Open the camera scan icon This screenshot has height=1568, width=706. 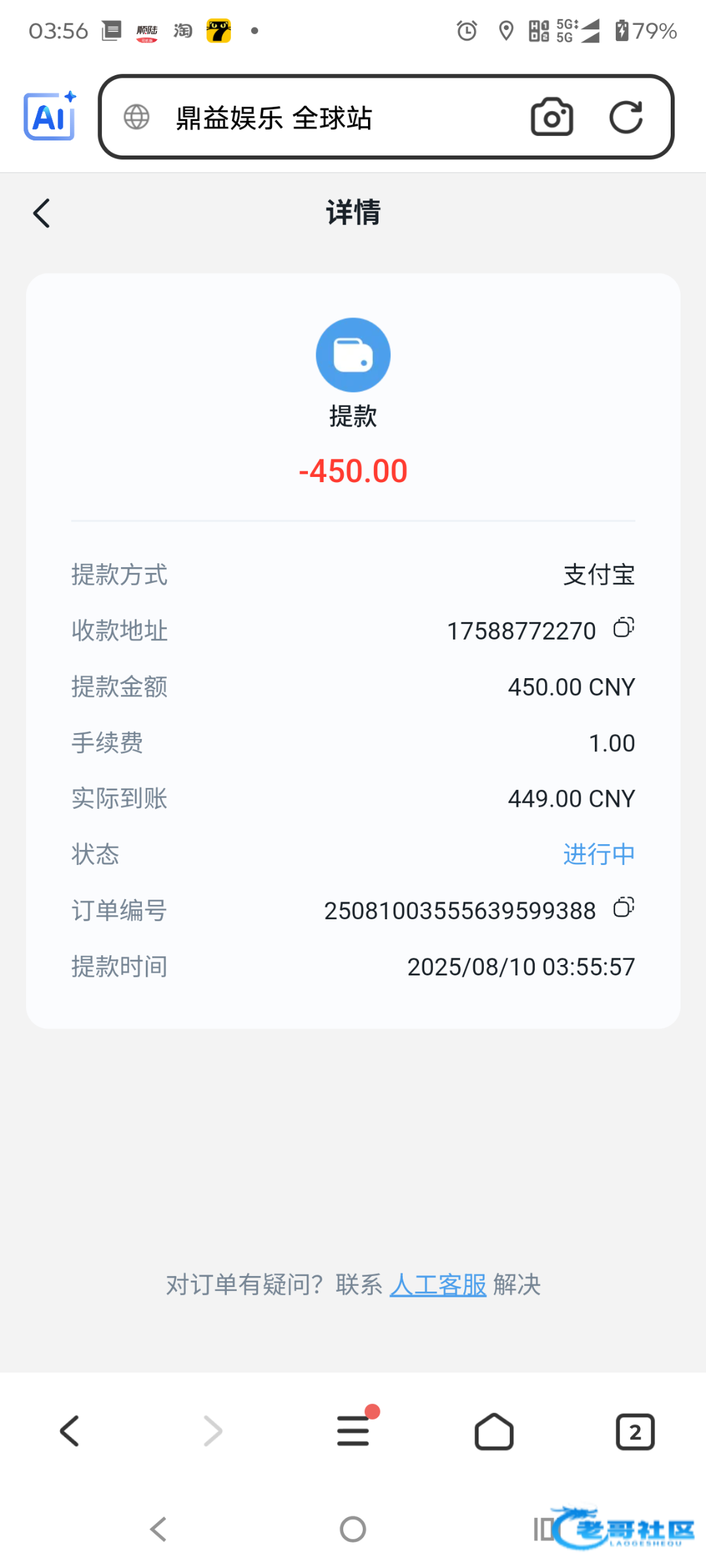pos(552,118)
